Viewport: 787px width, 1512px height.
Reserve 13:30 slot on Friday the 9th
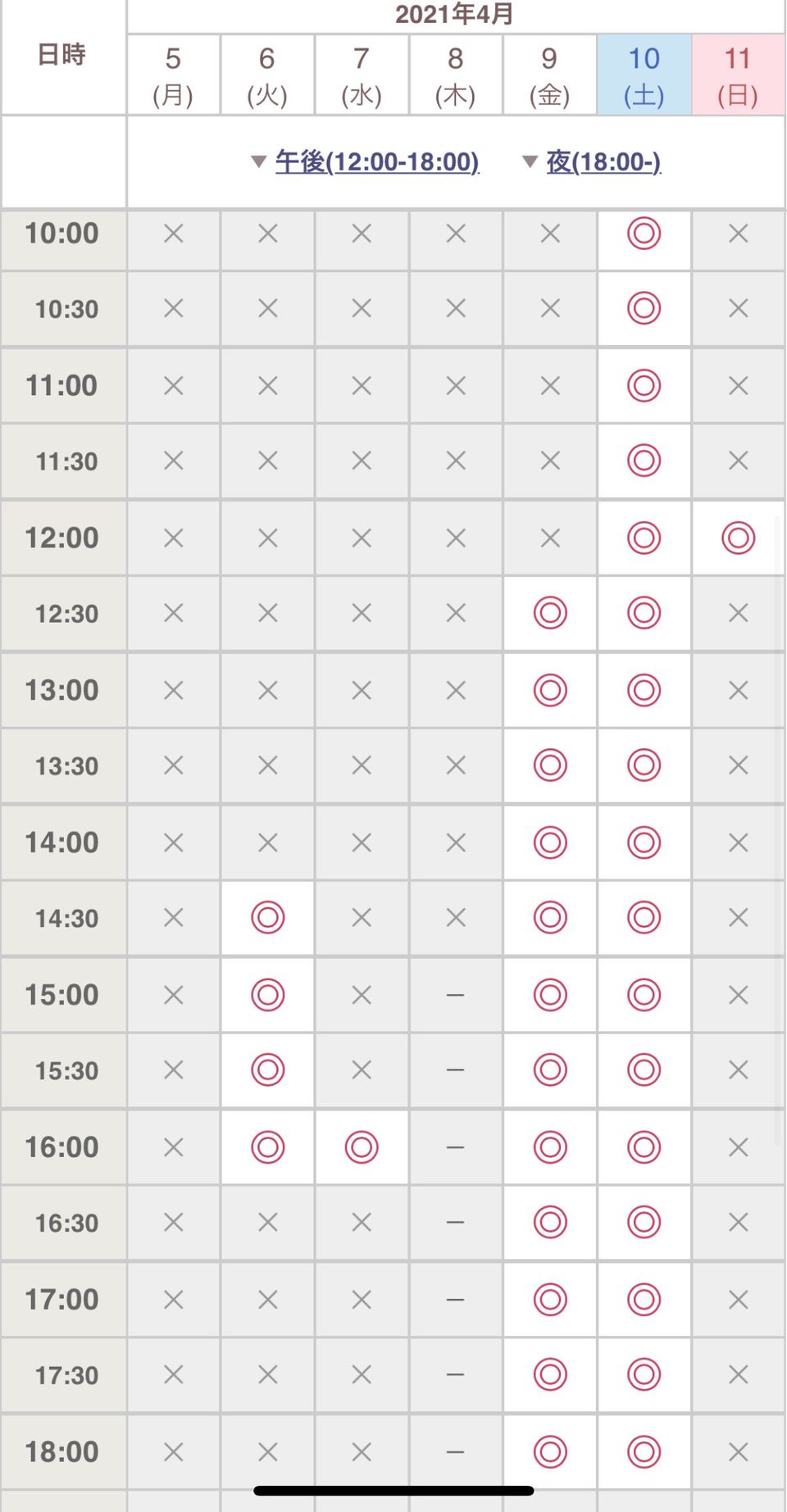point(550,765)
